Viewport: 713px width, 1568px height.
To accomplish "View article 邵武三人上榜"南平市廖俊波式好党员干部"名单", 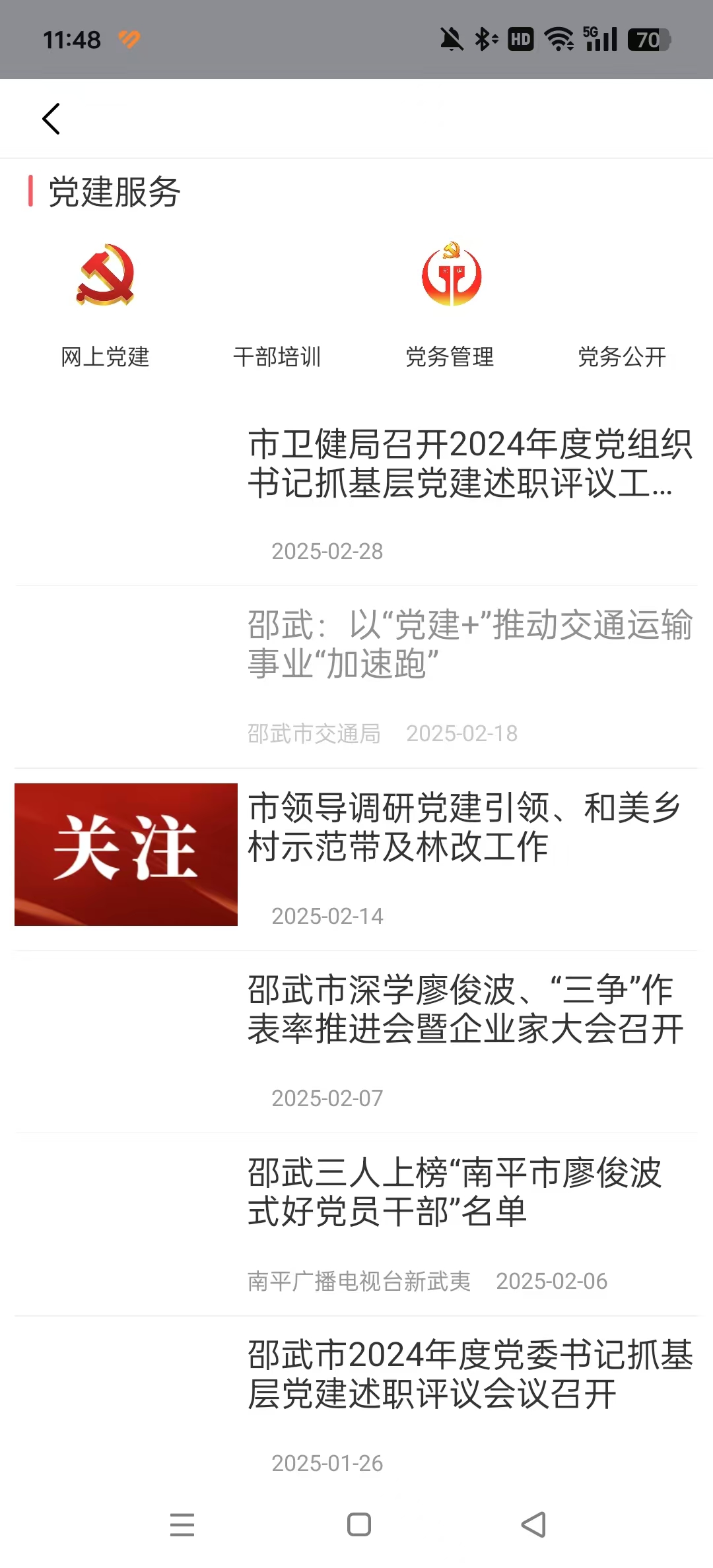I will (x=456, y=1192).
